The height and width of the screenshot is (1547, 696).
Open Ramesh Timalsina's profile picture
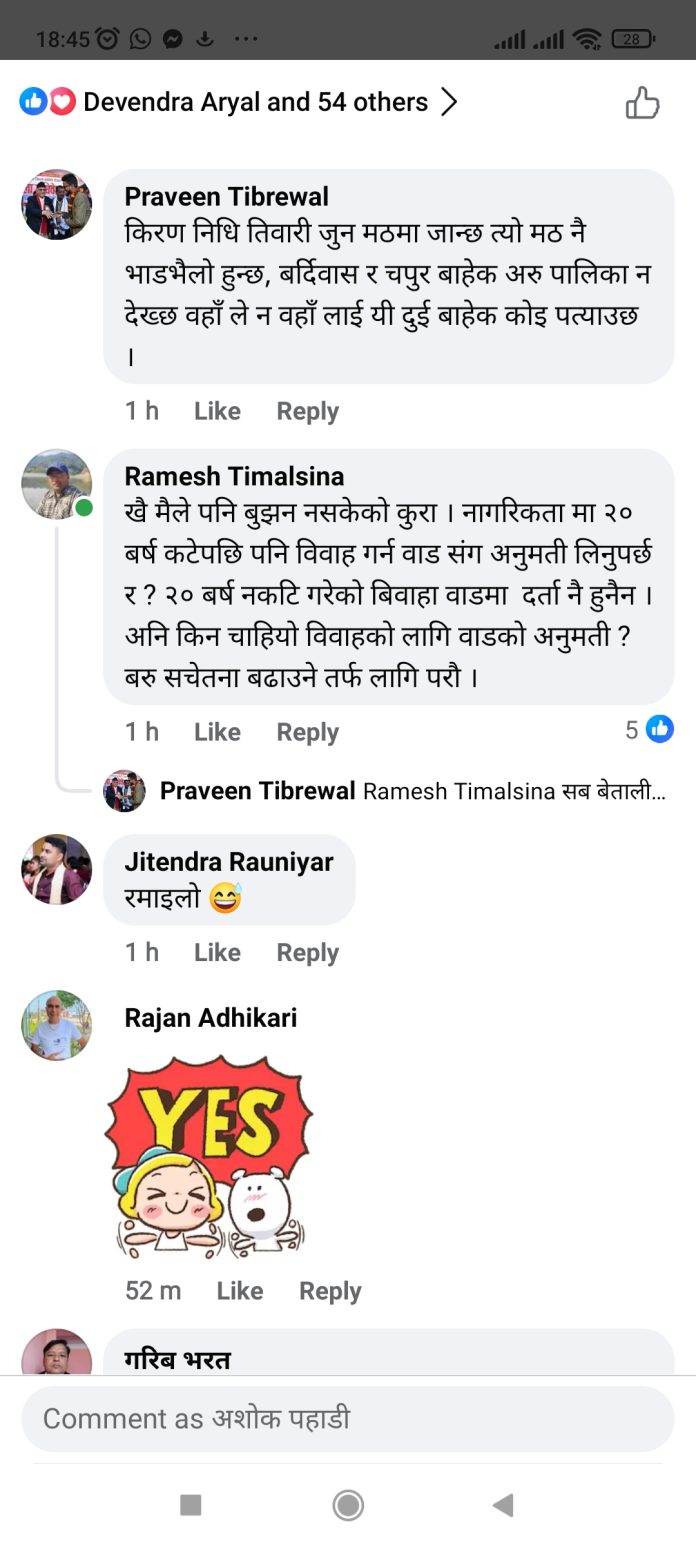(x=56, y=484)
